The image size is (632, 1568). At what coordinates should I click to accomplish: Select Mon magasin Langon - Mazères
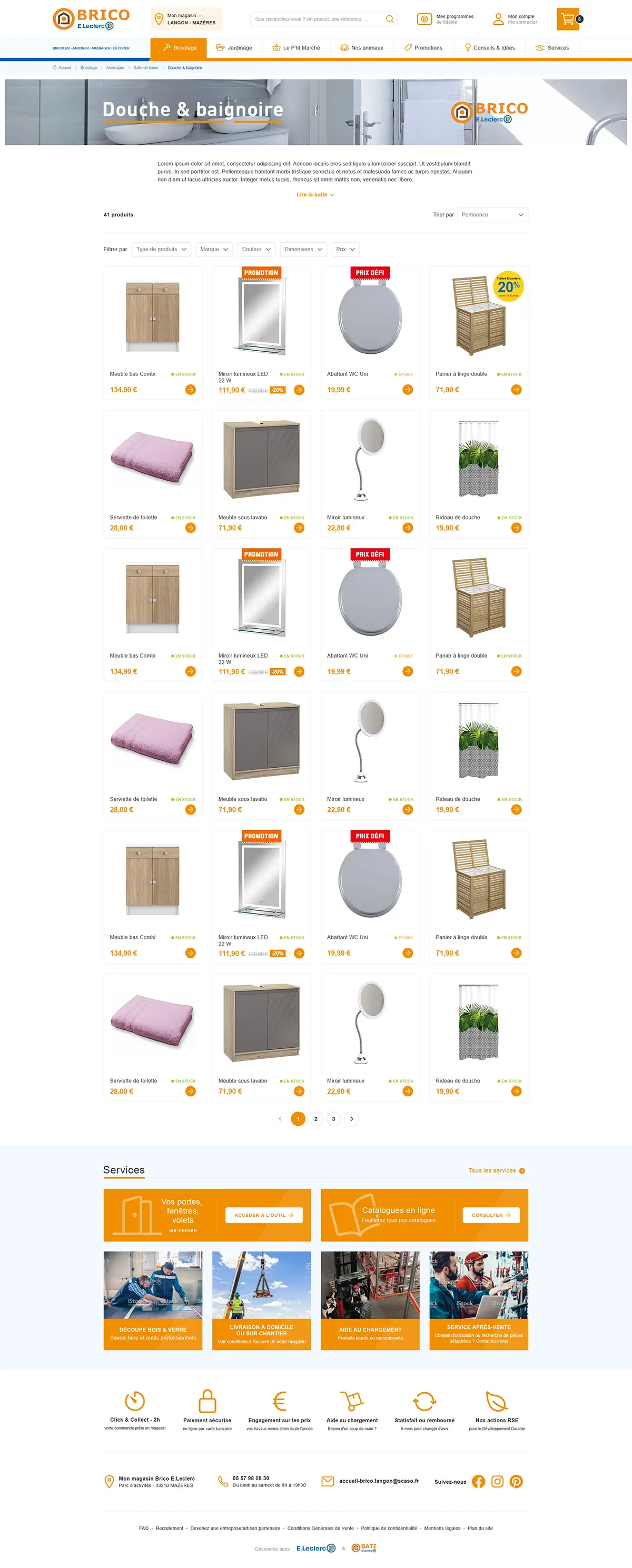[x=186, y=19]
